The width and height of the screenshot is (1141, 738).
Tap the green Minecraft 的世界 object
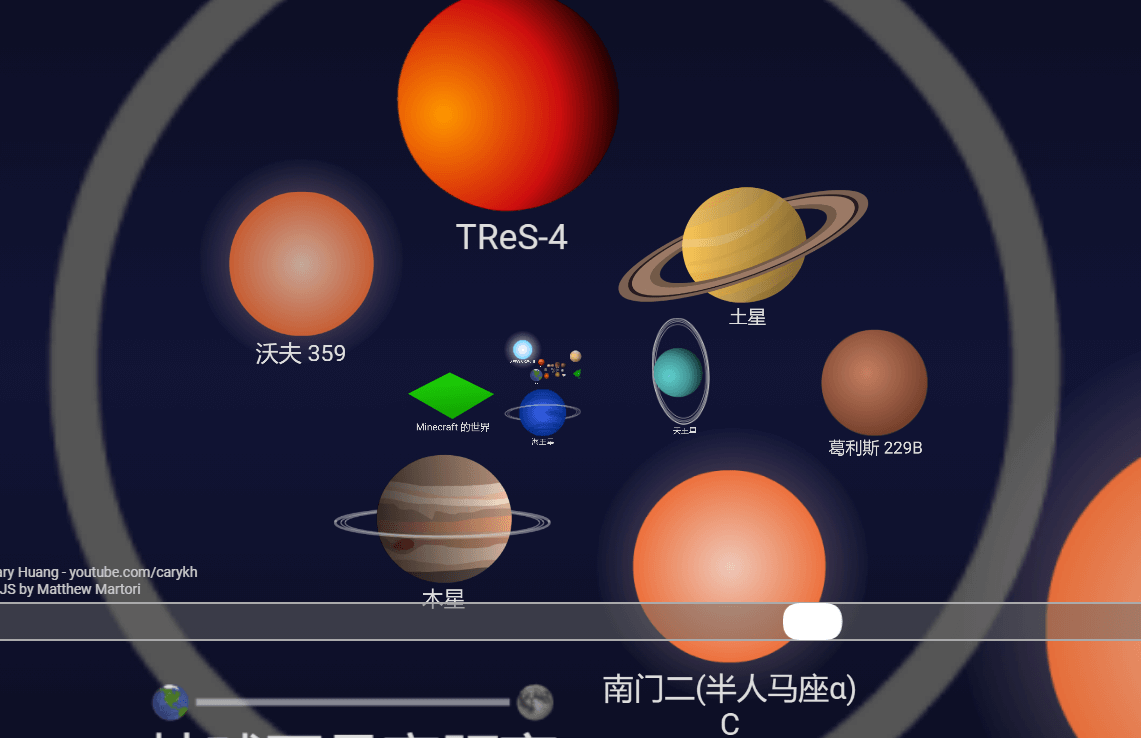451,396
